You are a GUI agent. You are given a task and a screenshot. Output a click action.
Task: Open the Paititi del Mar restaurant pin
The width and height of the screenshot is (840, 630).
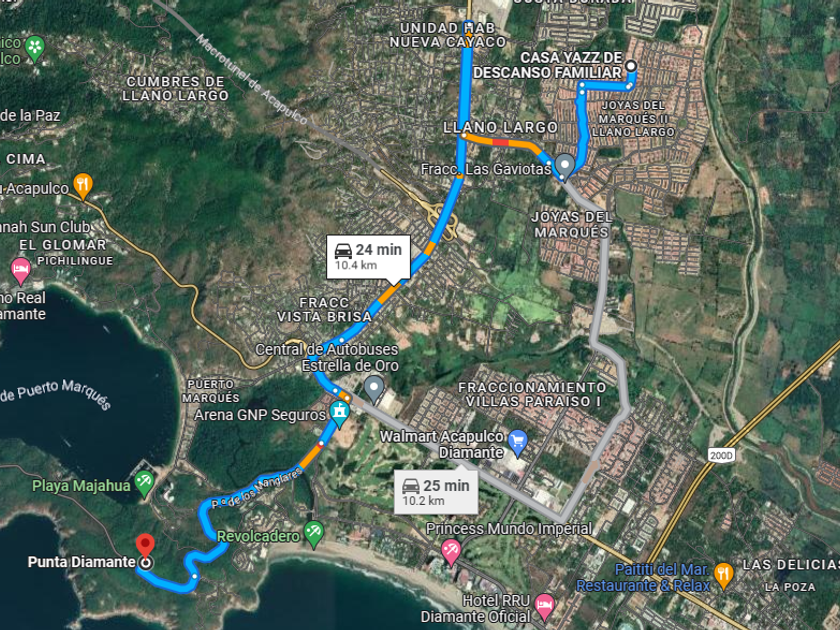(724, 574)
